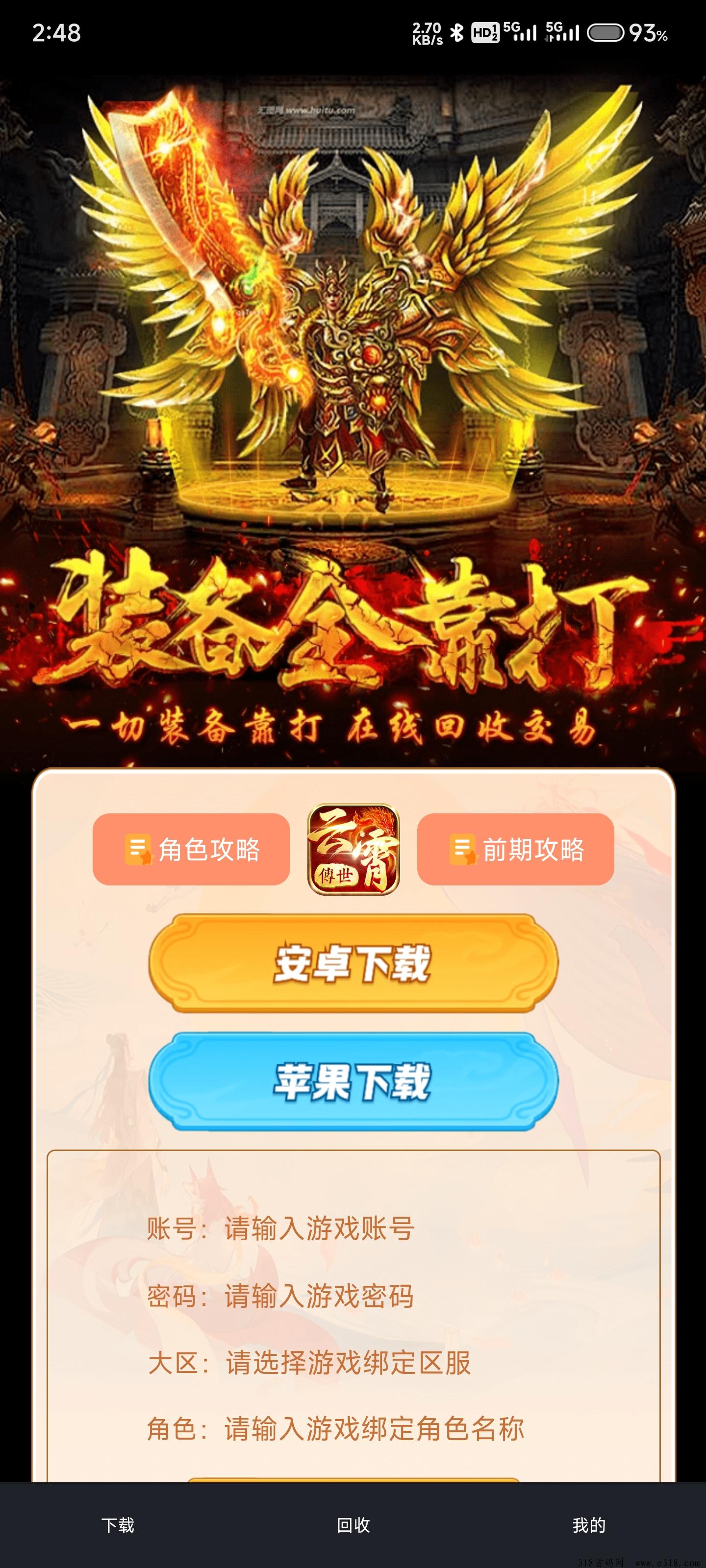The width and height of the screenshot is (706, 1568).
Task: Switch to the 我的 tab
Action: (x=588, y=1525)
